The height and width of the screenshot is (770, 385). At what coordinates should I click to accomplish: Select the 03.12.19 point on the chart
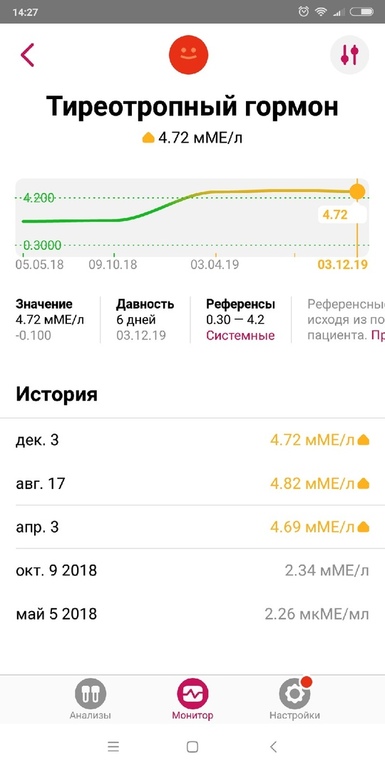click(x=357, y=192)
